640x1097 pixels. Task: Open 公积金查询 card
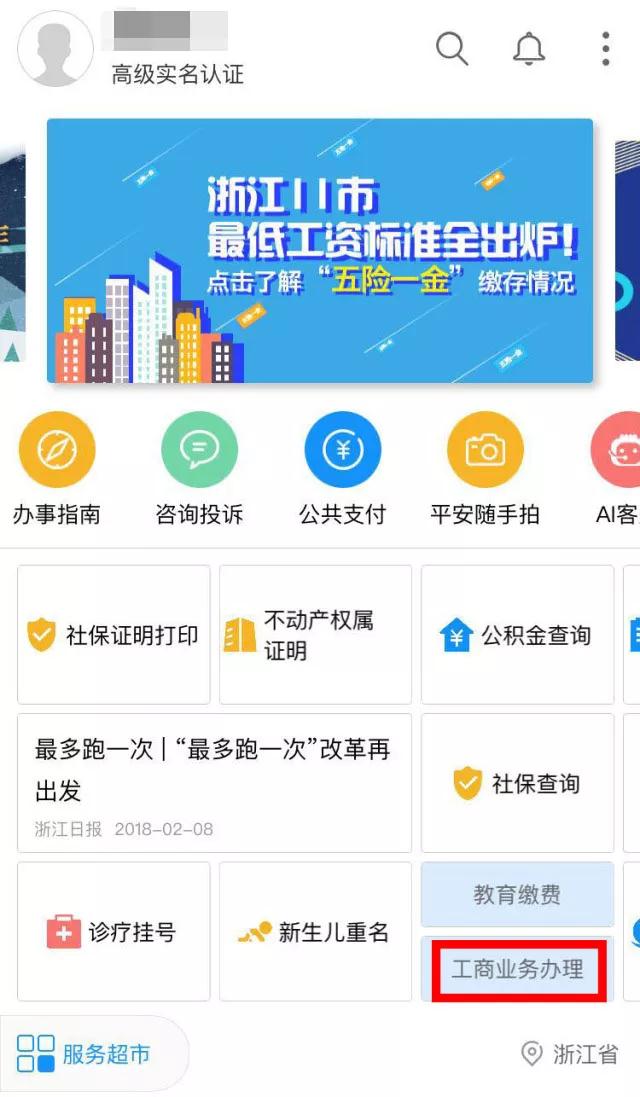pyautogui.click(x=516, y=635)
